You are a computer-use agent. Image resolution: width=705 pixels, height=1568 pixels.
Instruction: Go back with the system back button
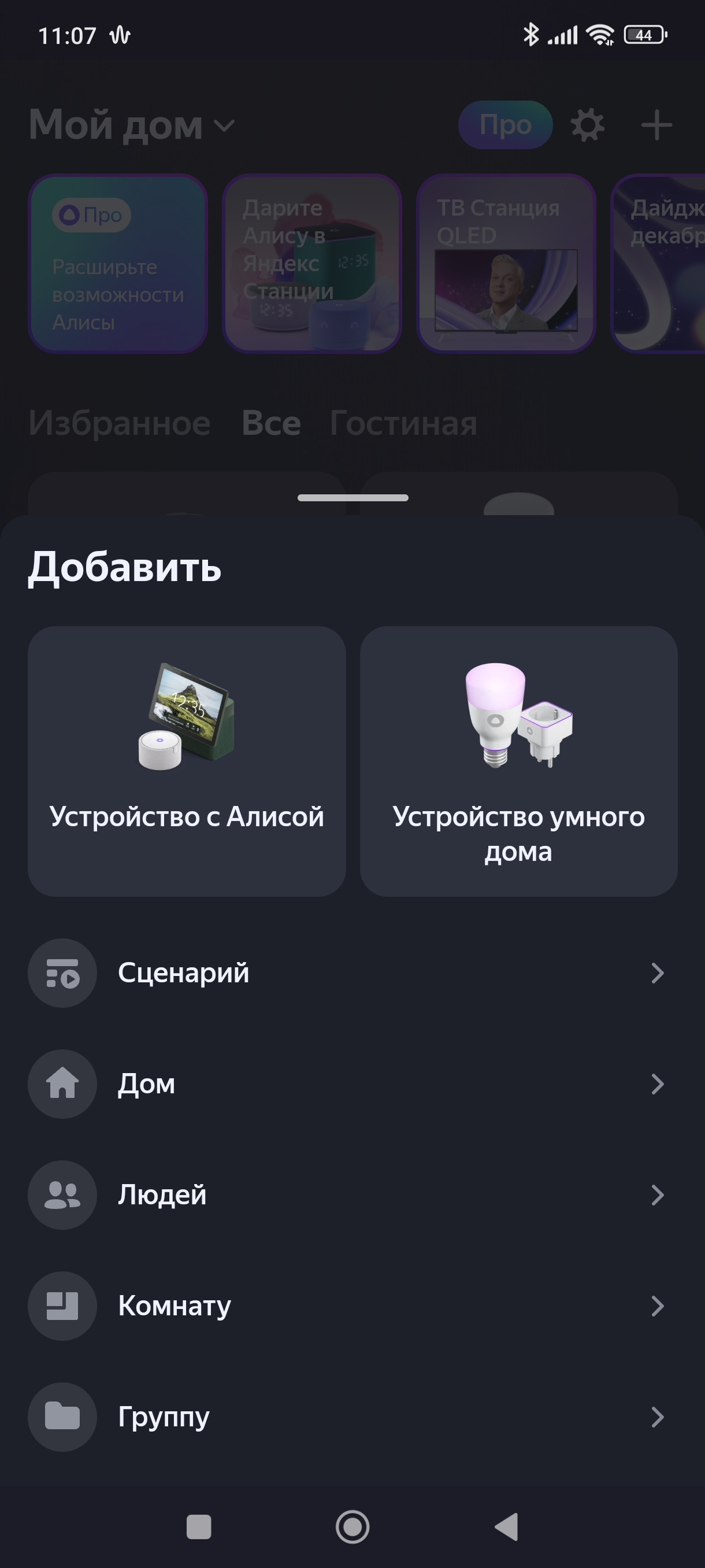[x=507, y=1526]
